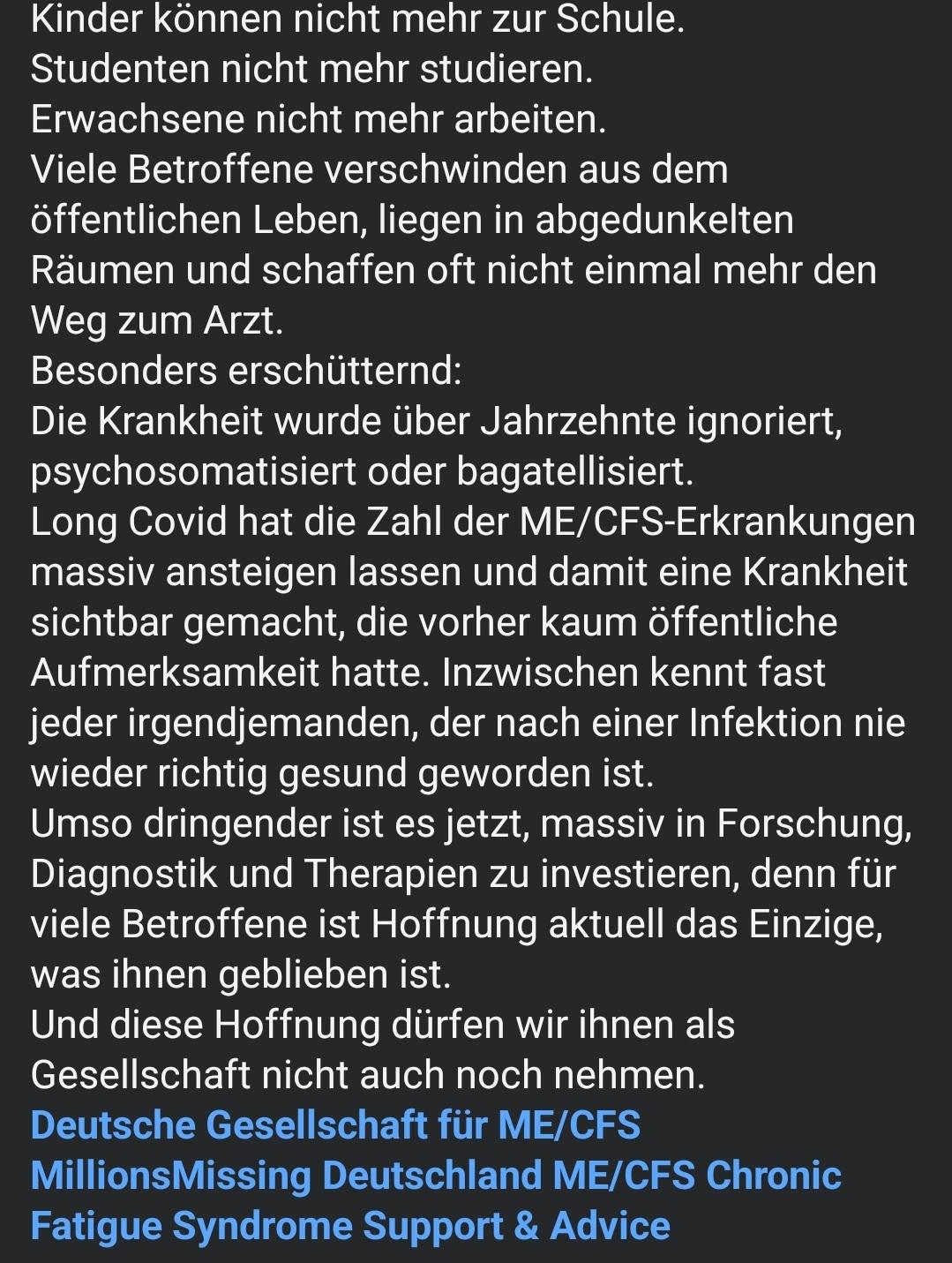This screenshot has height=1263, width=952.
Task: Open the Deutsche Gesellschaft für ME/CFS link
Action: (x=335, y=1126)
